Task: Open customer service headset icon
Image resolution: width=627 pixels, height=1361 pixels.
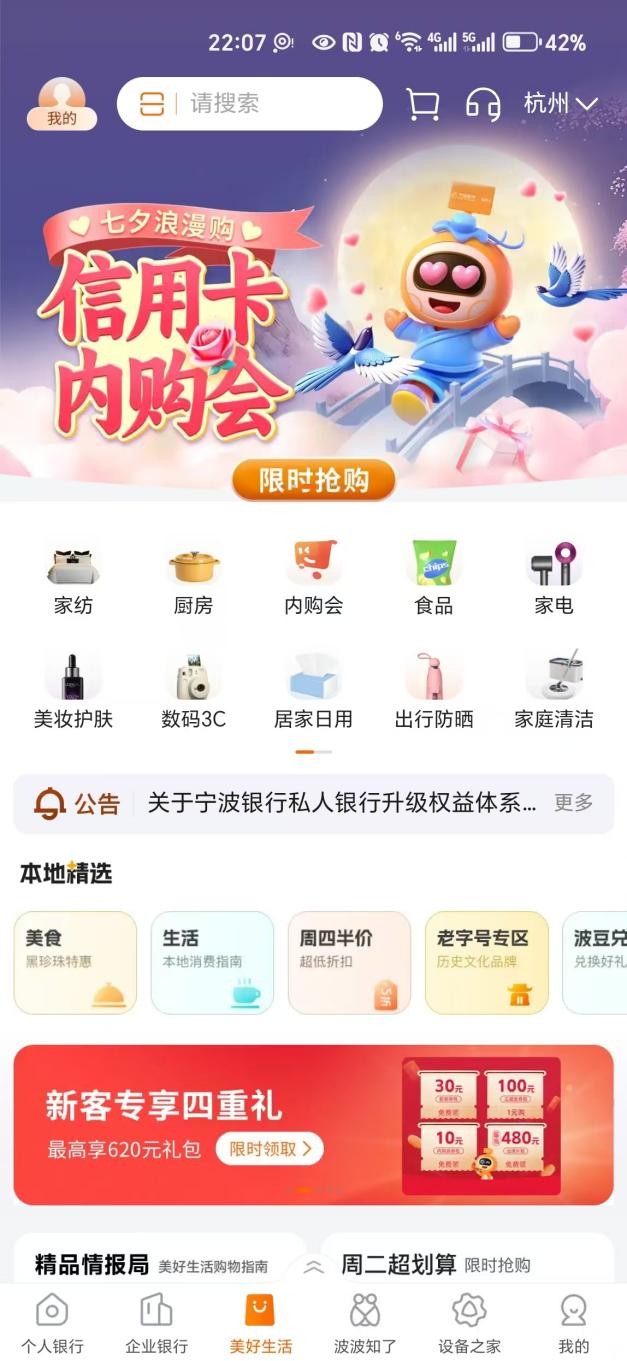Action: (483, 104)
